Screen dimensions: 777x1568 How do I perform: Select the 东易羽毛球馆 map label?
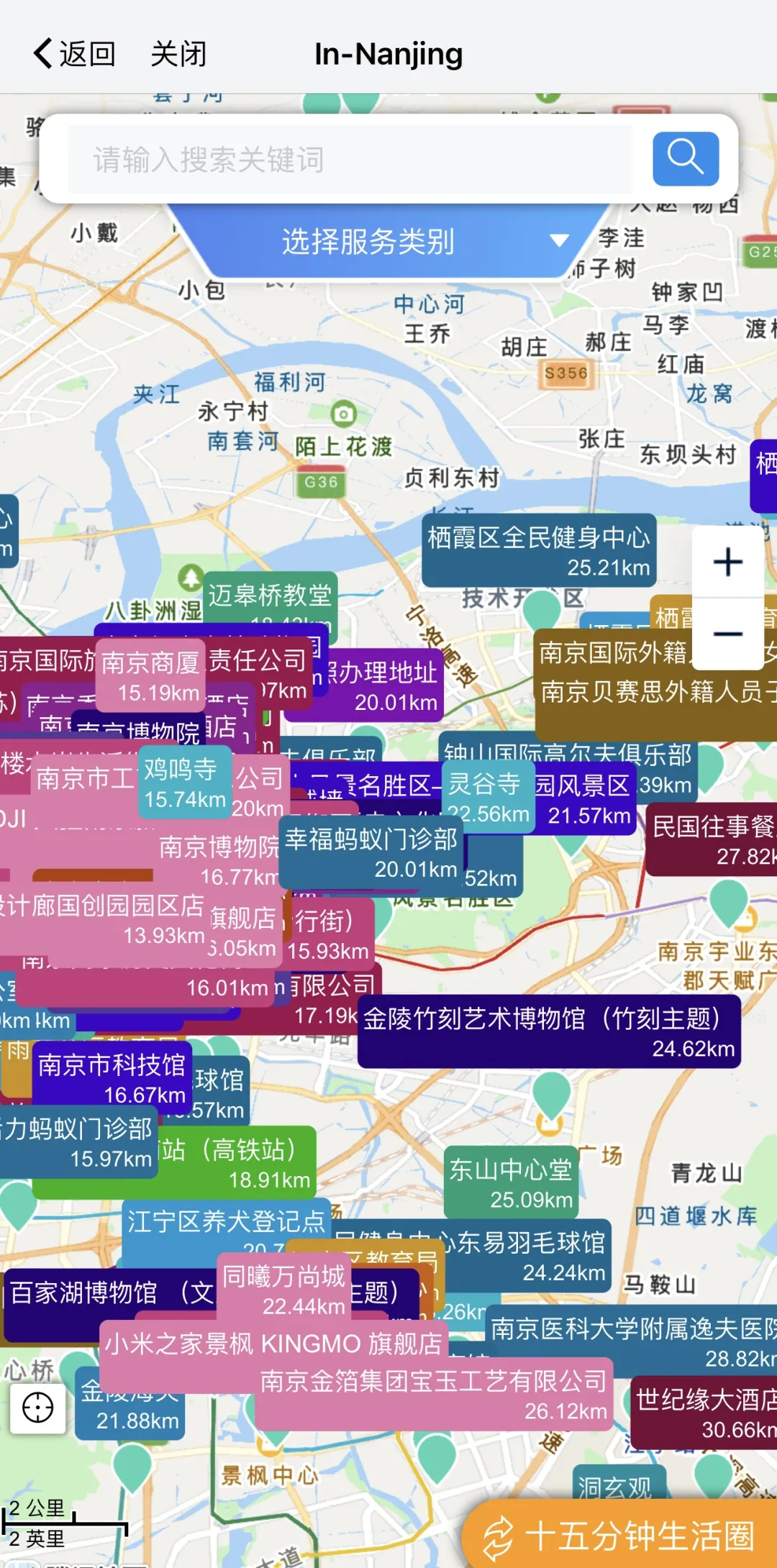pos(531,1256)
